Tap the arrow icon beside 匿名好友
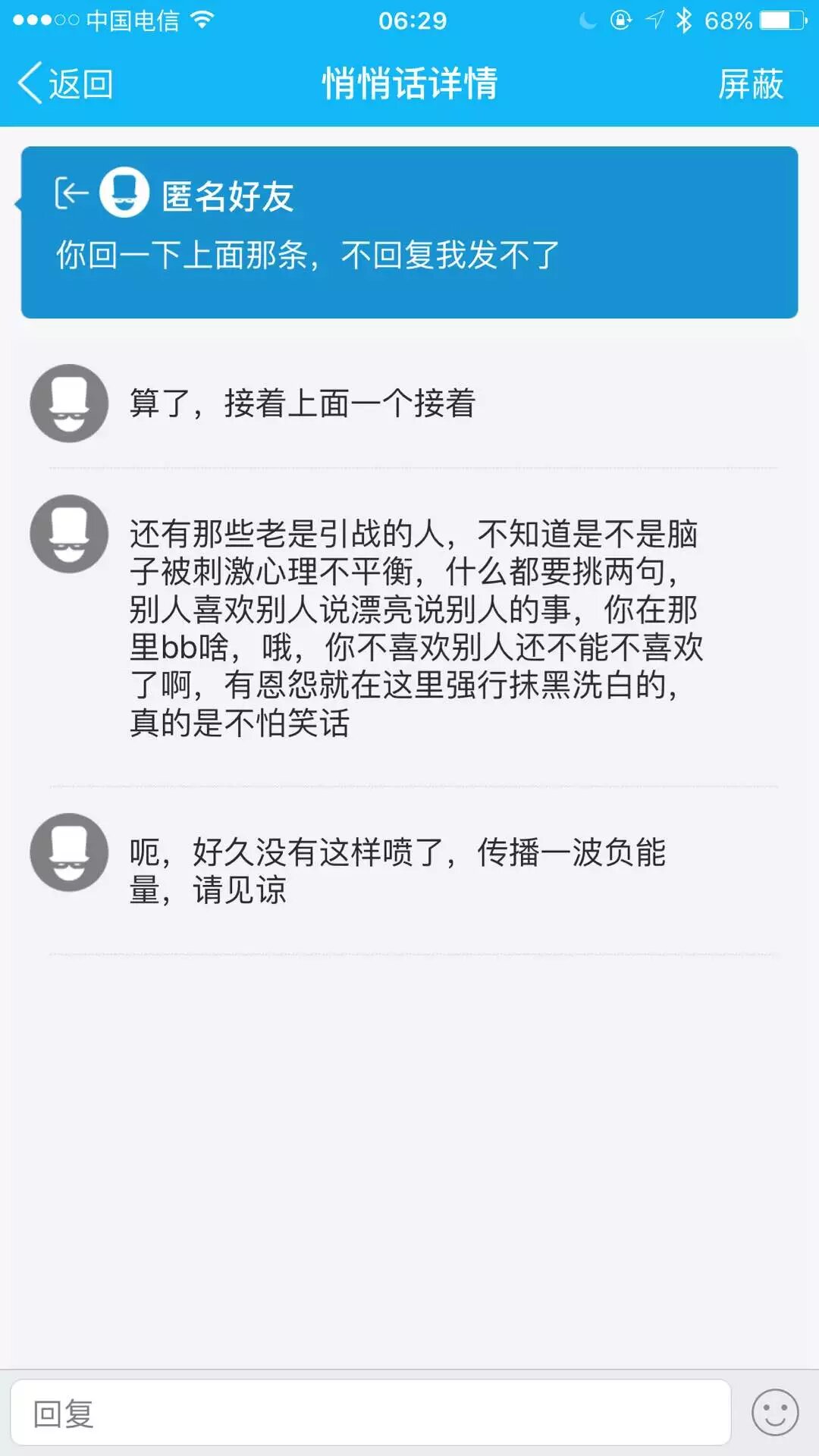Image resolution: width=819 pixels, height=1456 pixels. tap(71, 193)
